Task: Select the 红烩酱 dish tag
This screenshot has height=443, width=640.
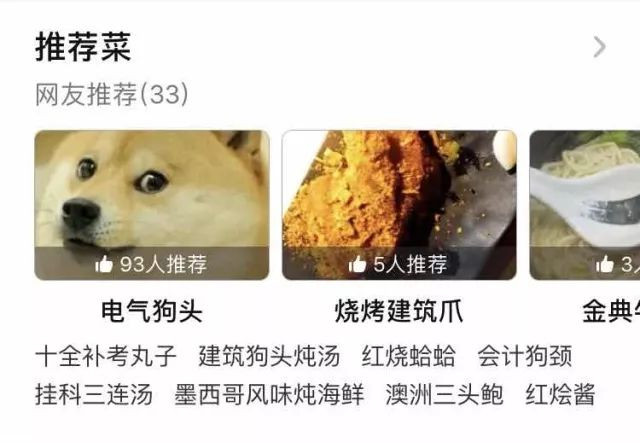Action: point(560,394)
